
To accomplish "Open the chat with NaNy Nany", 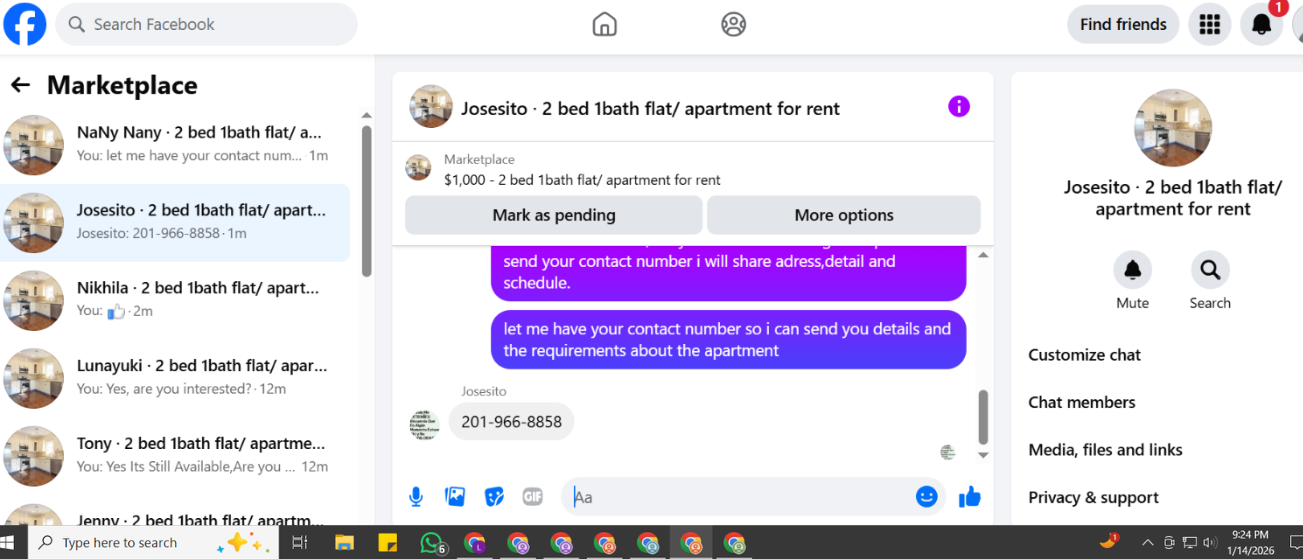I will tap(175, 143).
